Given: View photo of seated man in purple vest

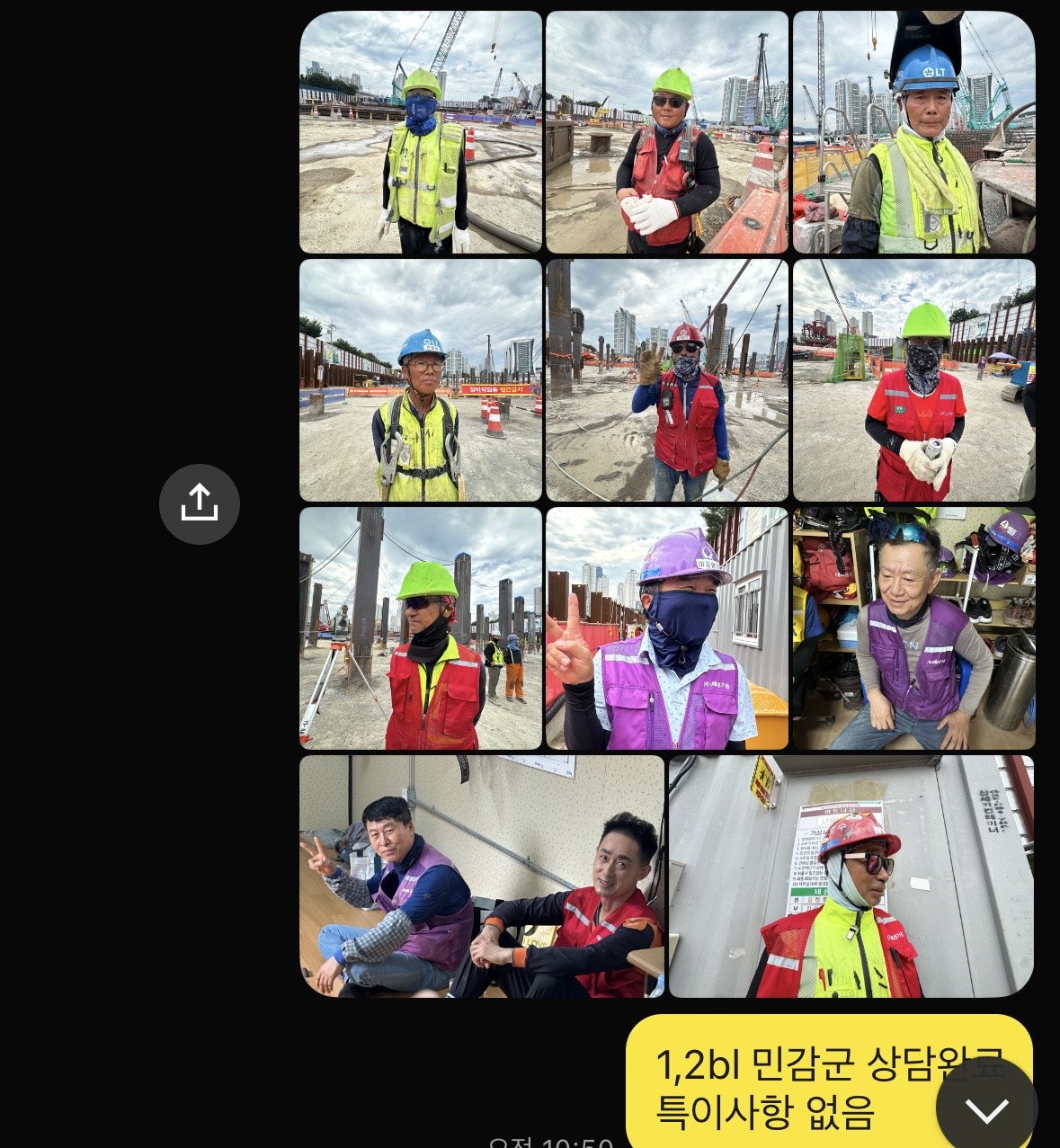Looking at the screenshot, I should coord(913,628).
